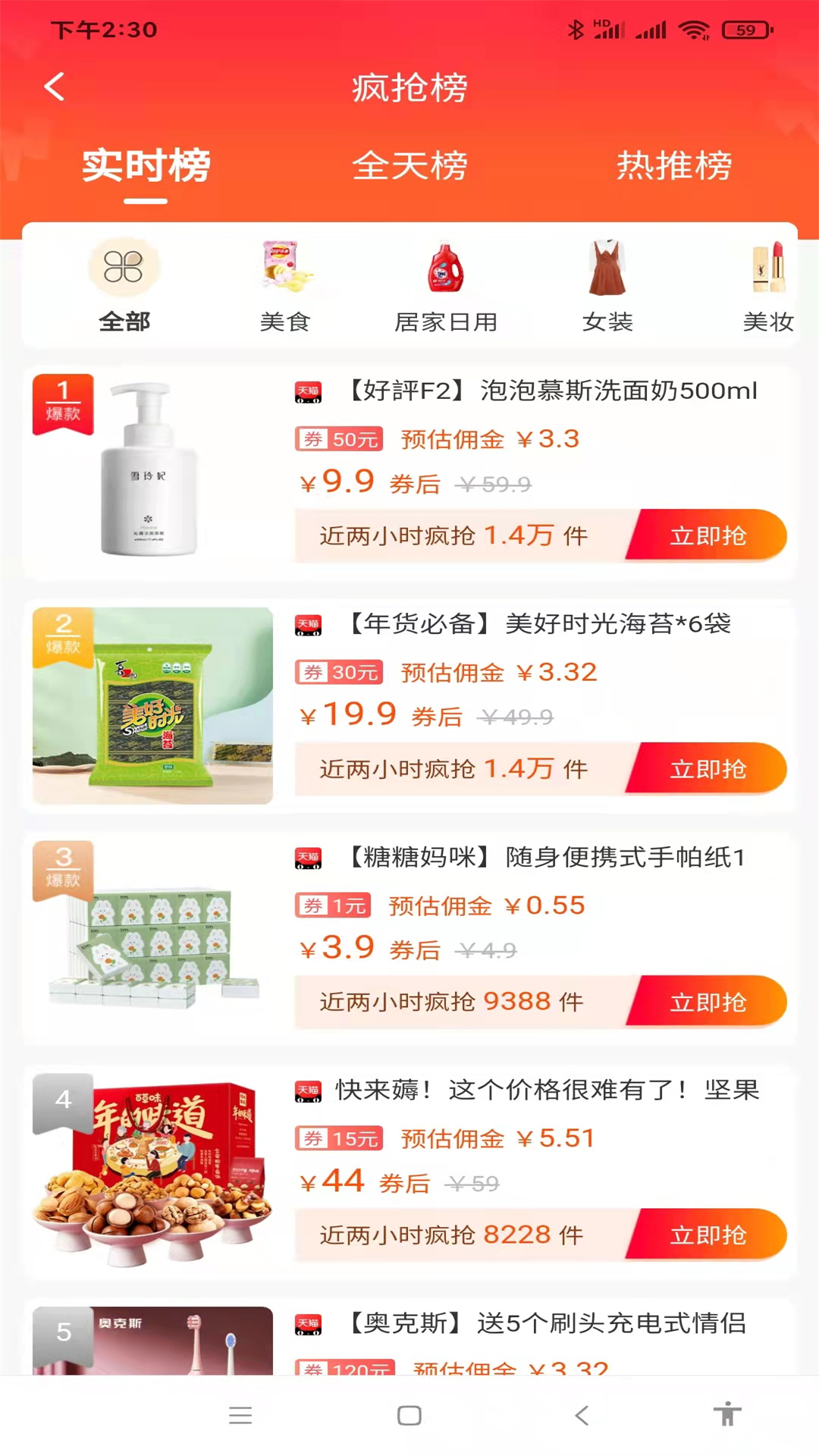Open the 坚果 gift box product title
This screenshot has height=1456, width=819.
click(x=540, y=1089)
